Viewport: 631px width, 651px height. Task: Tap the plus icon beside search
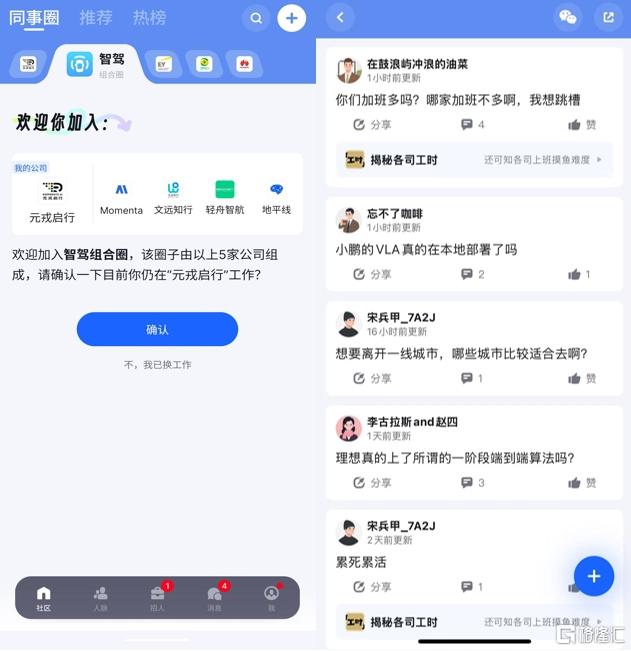[291, 18]
